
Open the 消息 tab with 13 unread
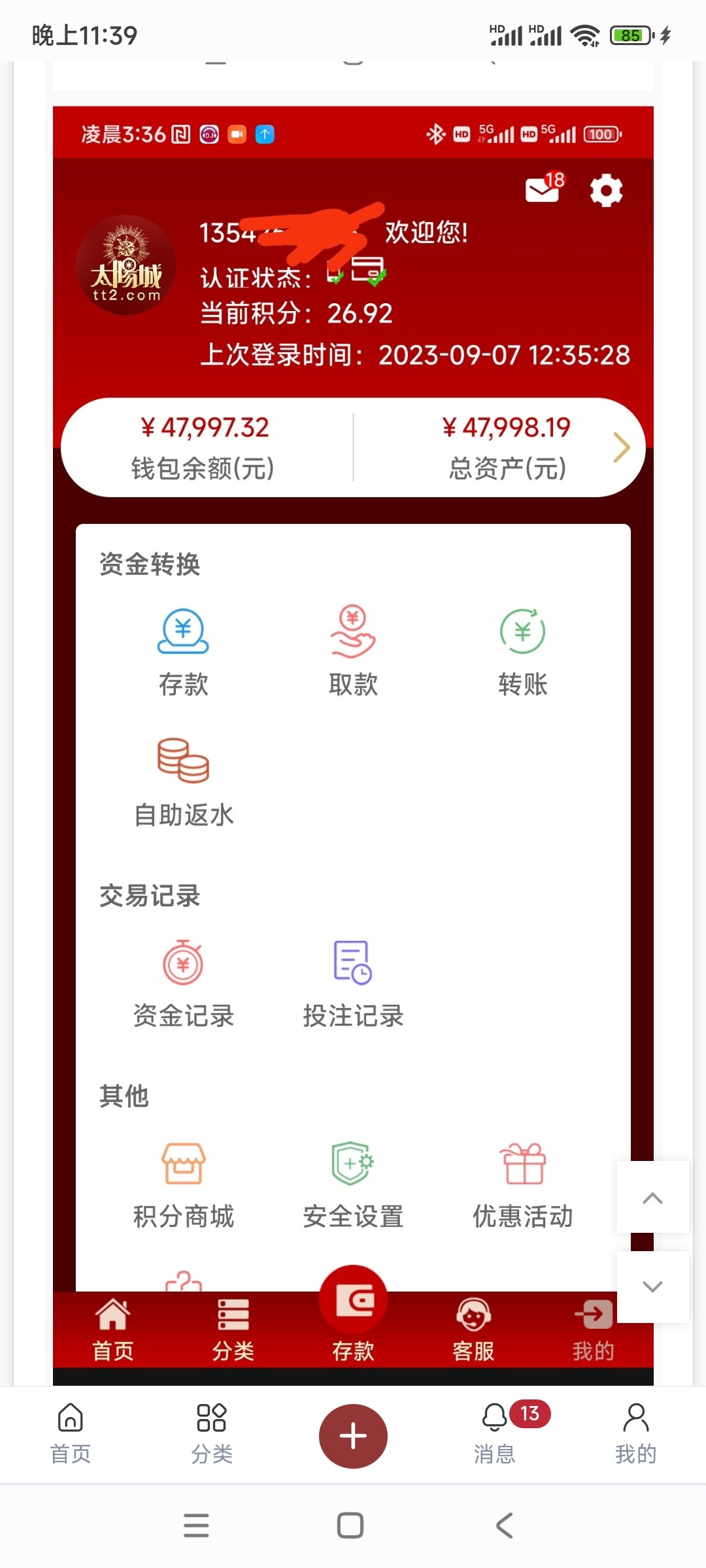click(495, 1434)
